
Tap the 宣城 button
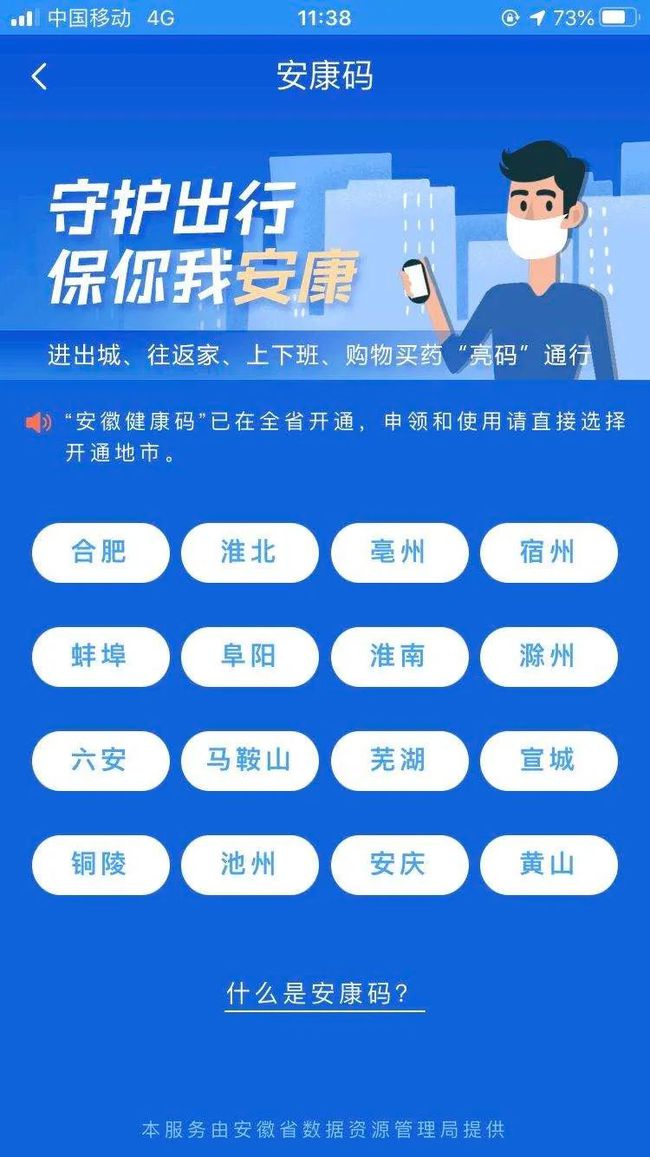coord(549,761)
